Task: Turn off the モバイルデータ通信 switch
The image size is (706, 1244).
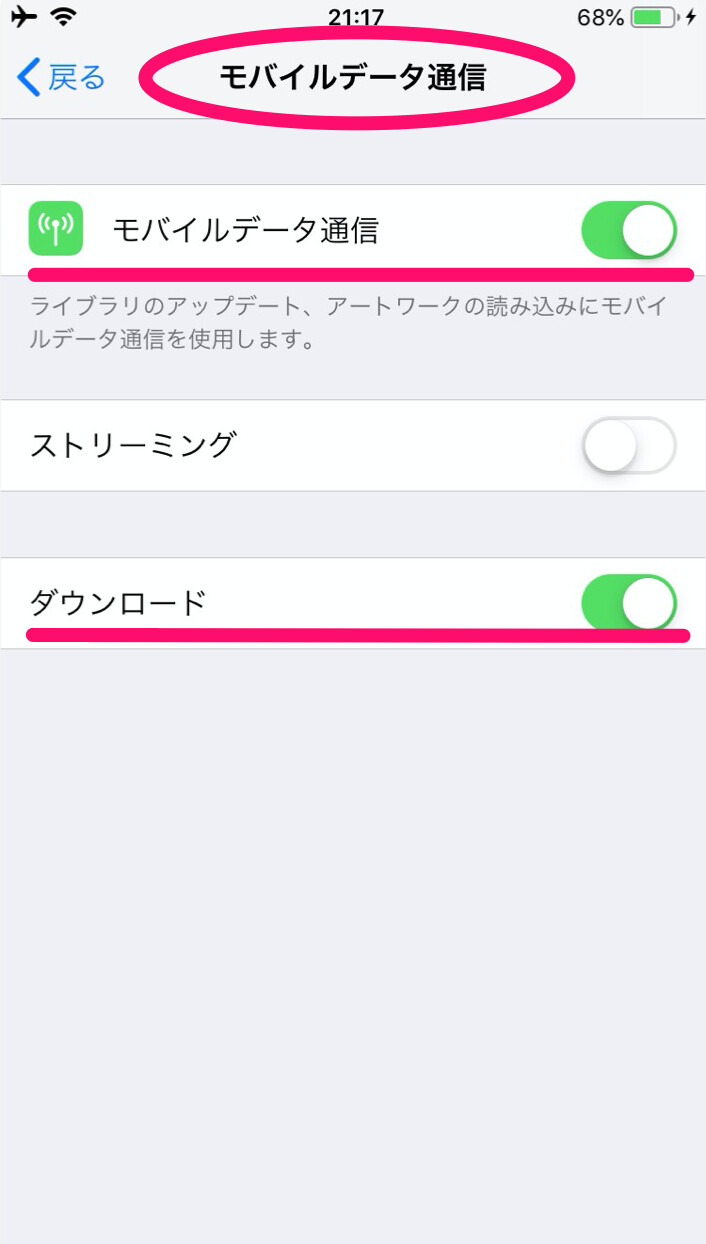Action: click(x=629, y=231)
